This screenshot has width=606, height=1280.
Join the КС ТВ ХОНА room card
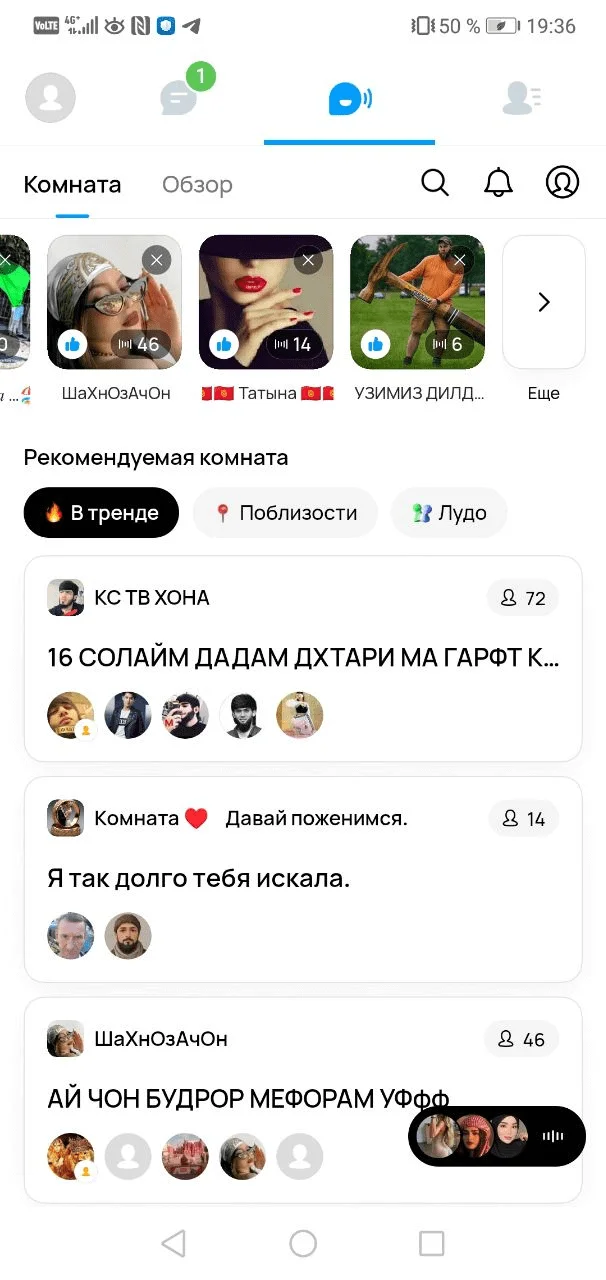click(302, 657)
